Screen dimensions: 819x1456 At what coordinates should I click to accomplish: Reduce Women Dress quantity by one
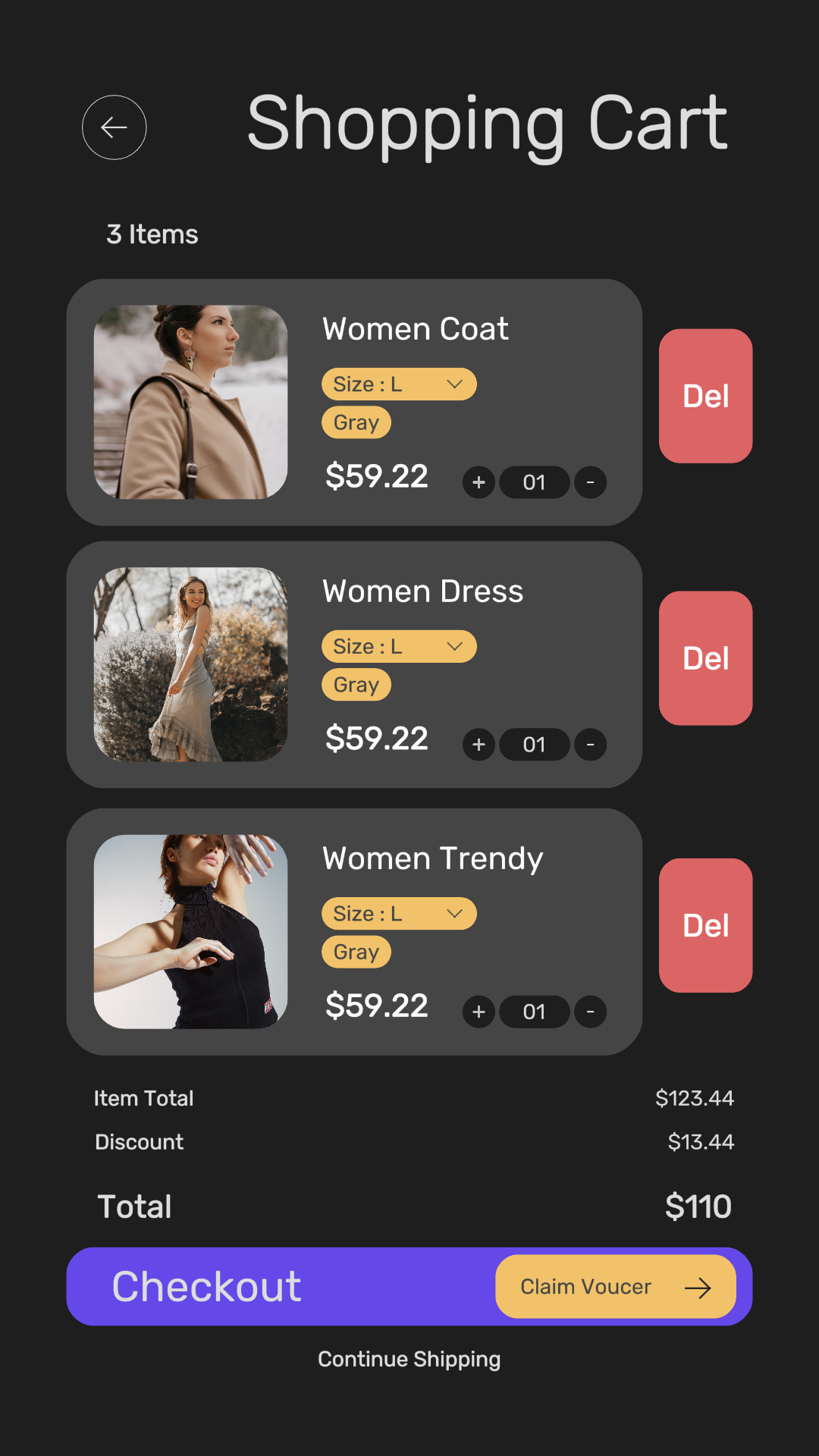click(590, 745)
